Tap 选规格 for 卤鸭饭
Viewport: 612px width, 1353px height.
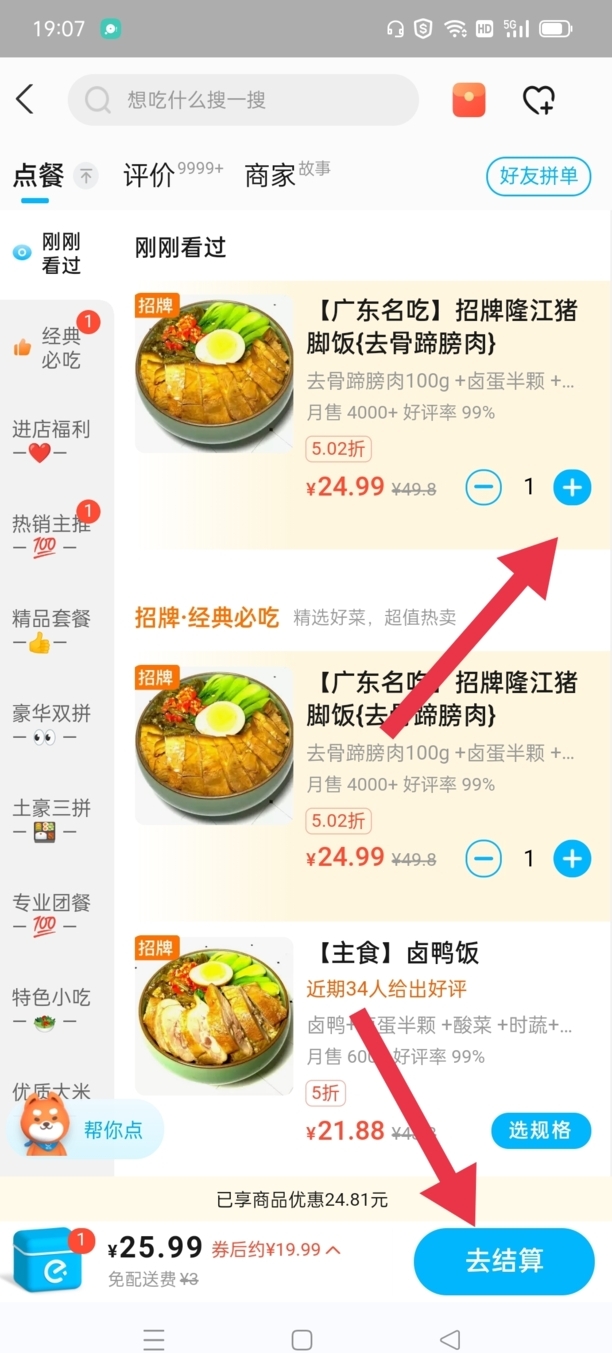pyautogui.click(x=541, y=1130)
